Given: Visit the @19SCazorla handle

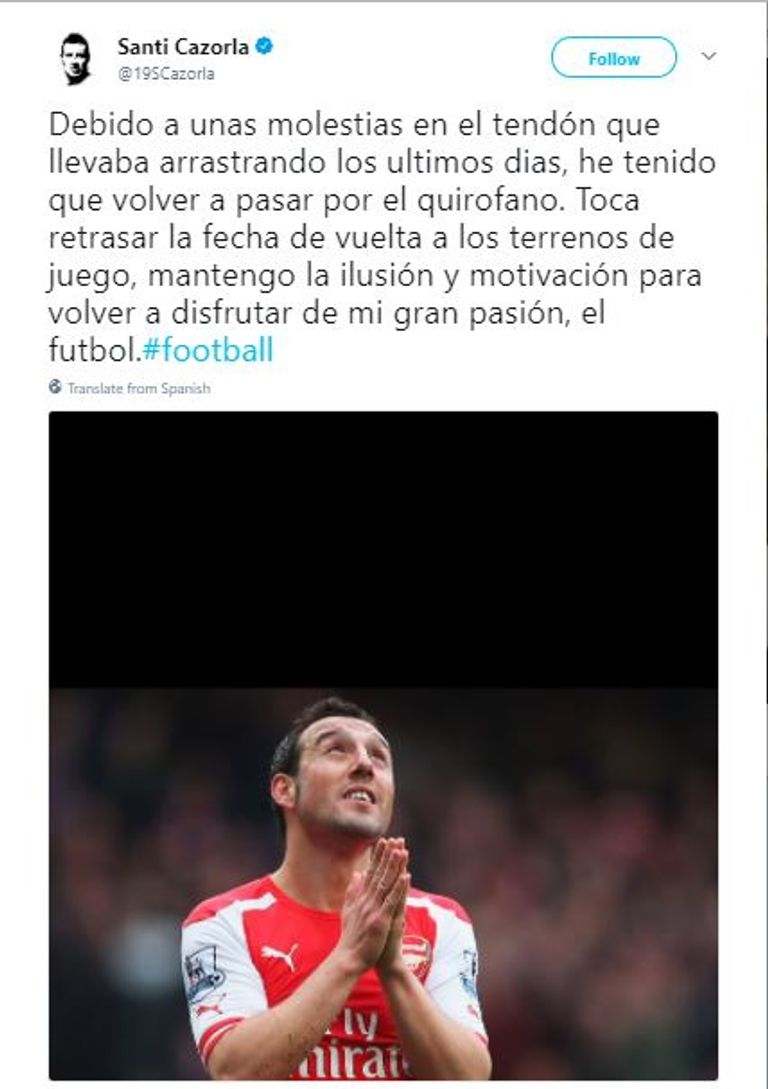Looking at the screenshot, I should click(x=166, y=73).
